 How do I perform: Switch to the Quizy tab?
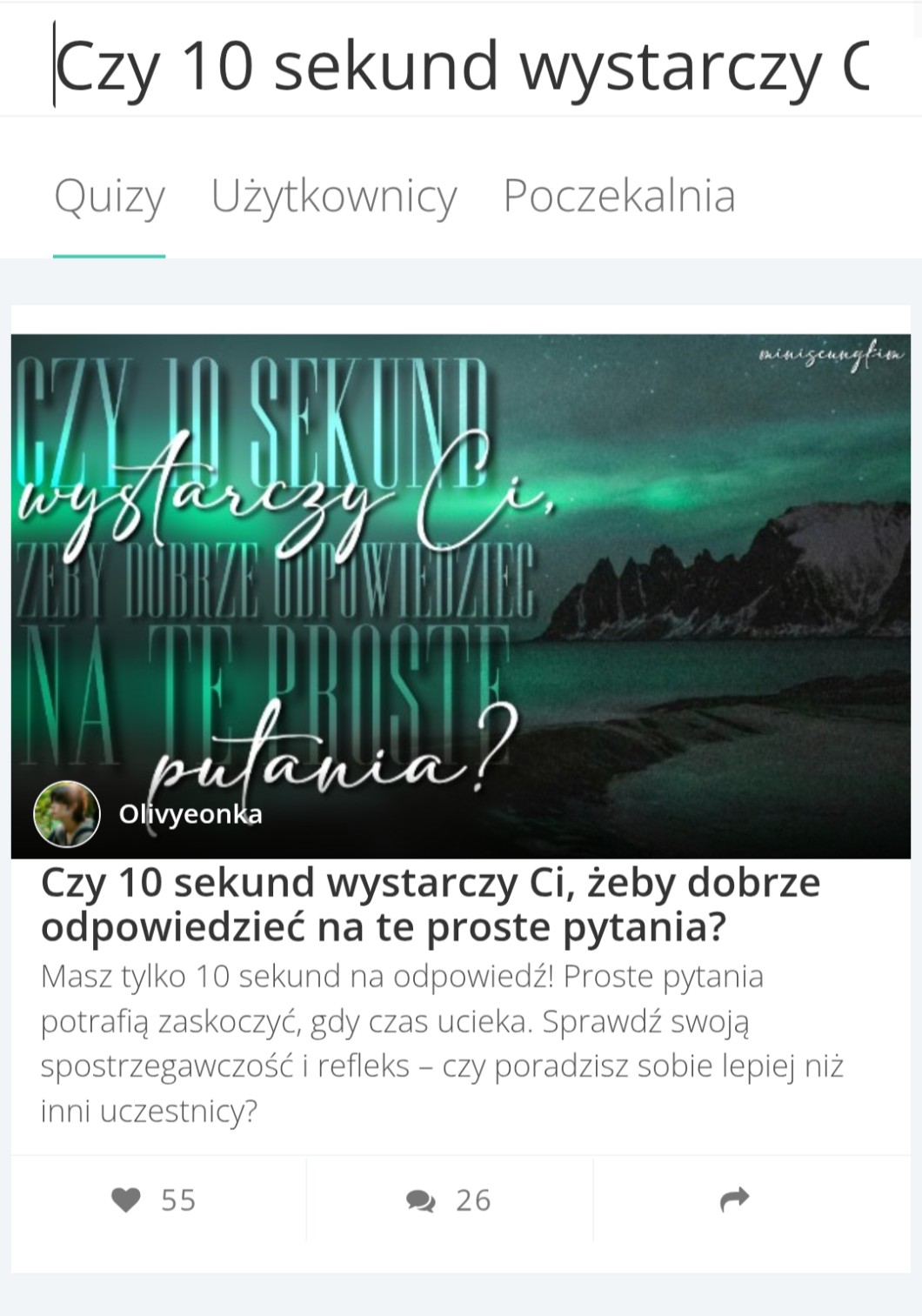pyautogui.click(x=110, y=197)
